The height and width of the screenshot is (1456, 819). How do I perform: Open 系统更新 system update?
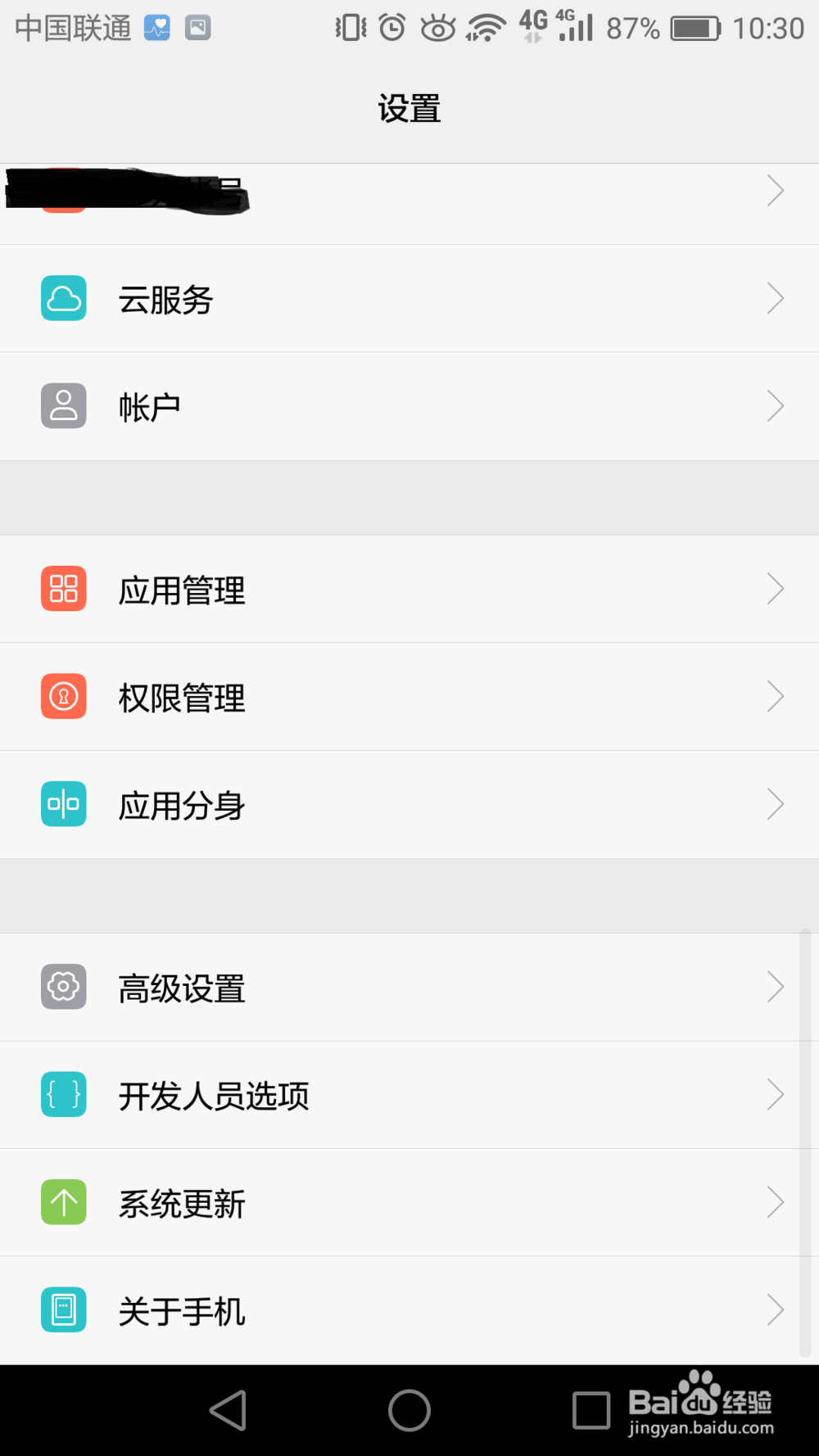coord(409,1202)
